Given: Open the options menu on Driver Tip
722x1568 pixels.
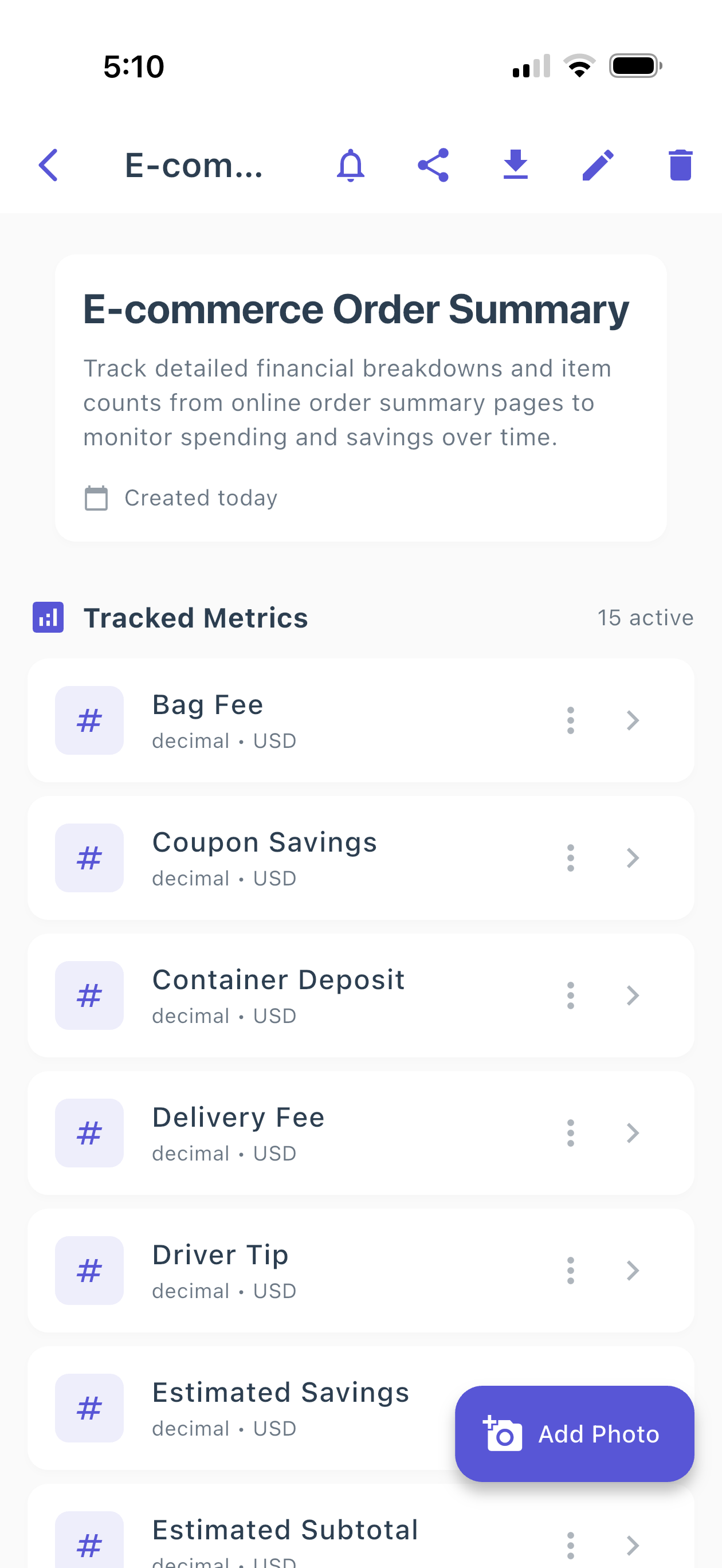Looking at the screenshot, I should tap(570, 1271).
